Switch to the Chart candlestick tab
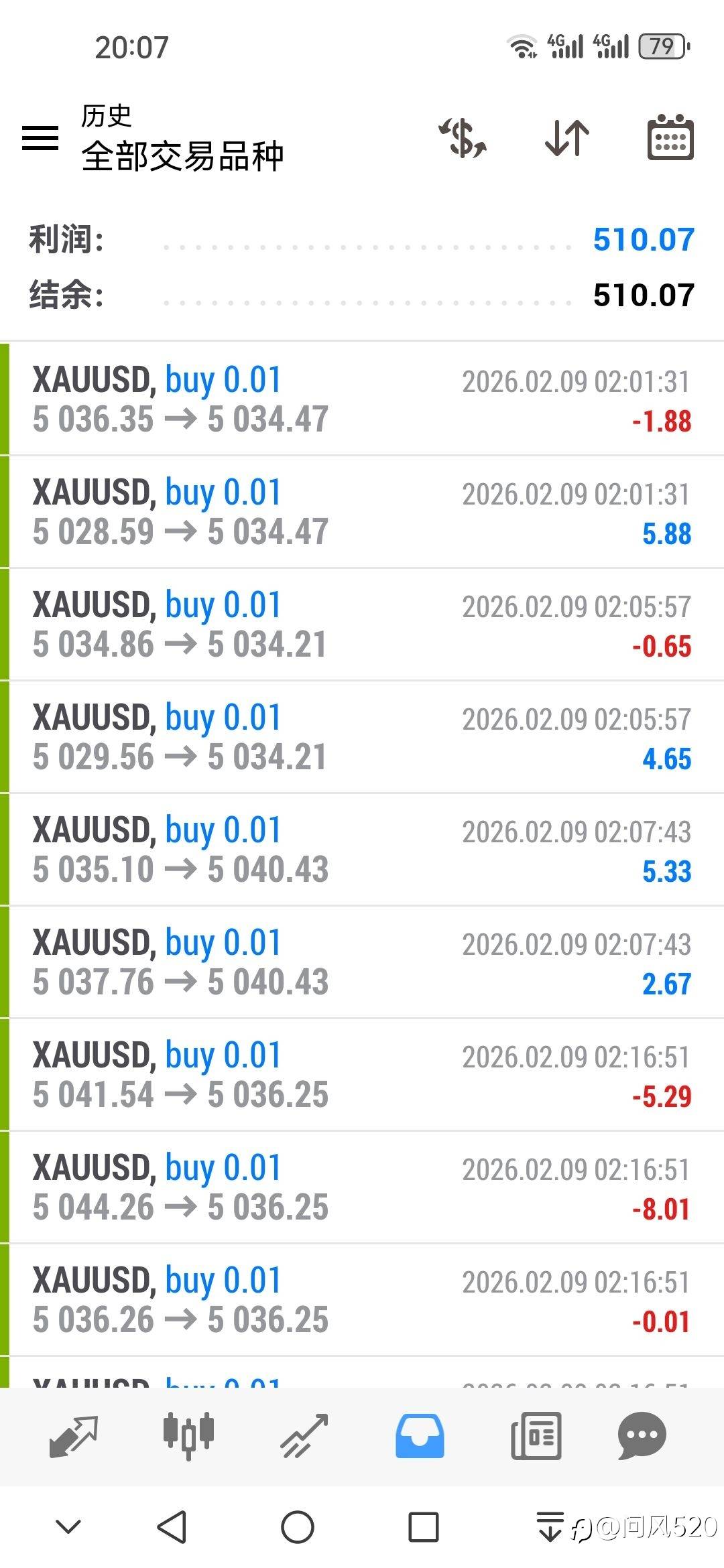724x1568 pixels. pos(188,1435)
